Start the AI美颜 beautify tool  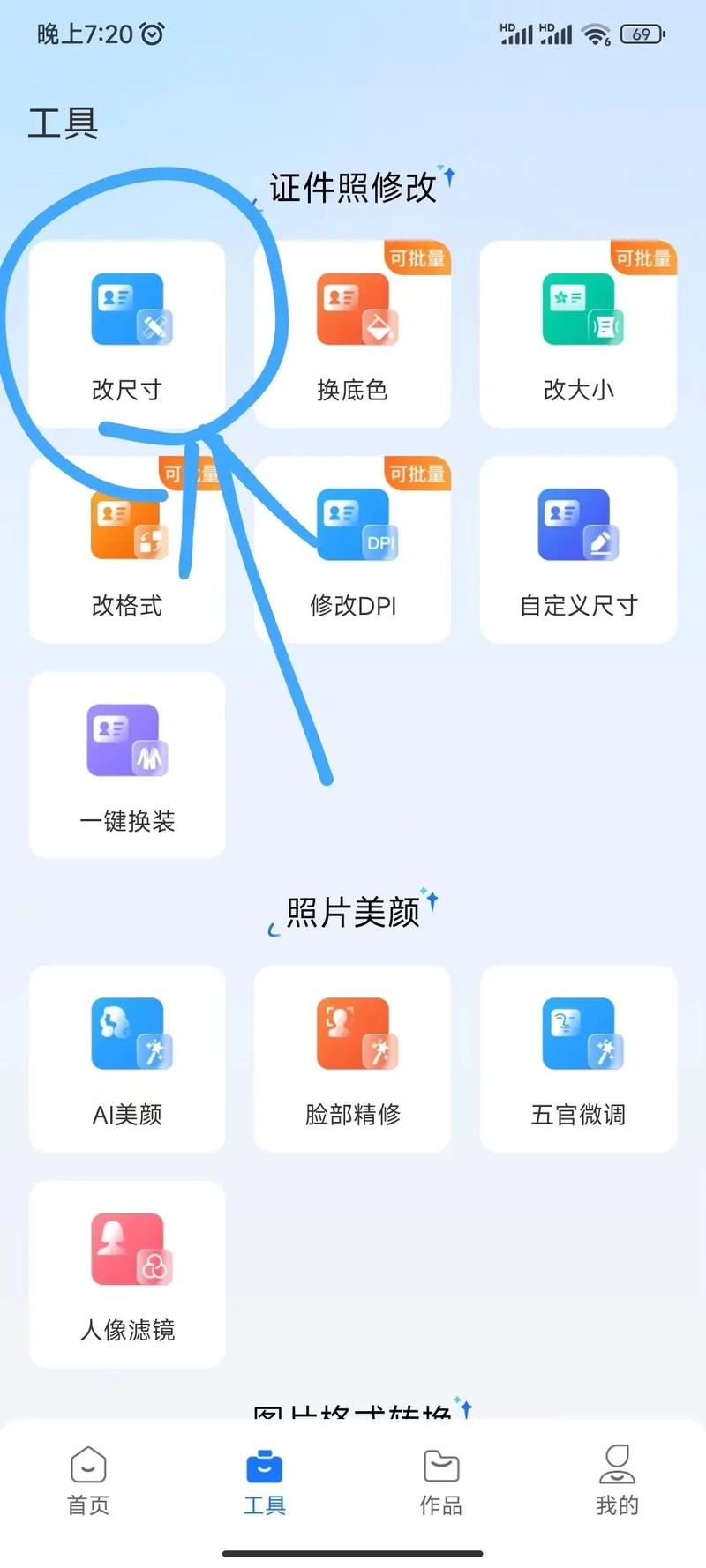tap(127, 1058)
